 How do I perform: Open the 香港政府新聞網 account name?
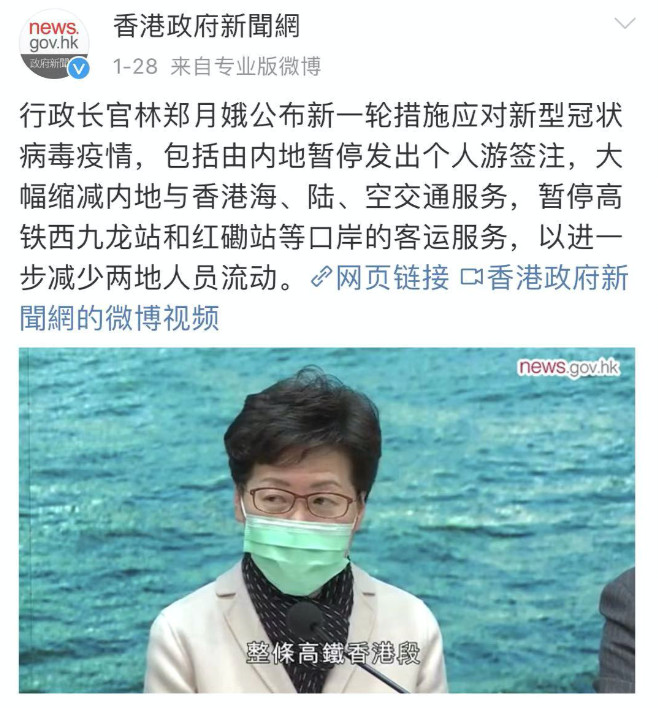(x=206, y=27)
